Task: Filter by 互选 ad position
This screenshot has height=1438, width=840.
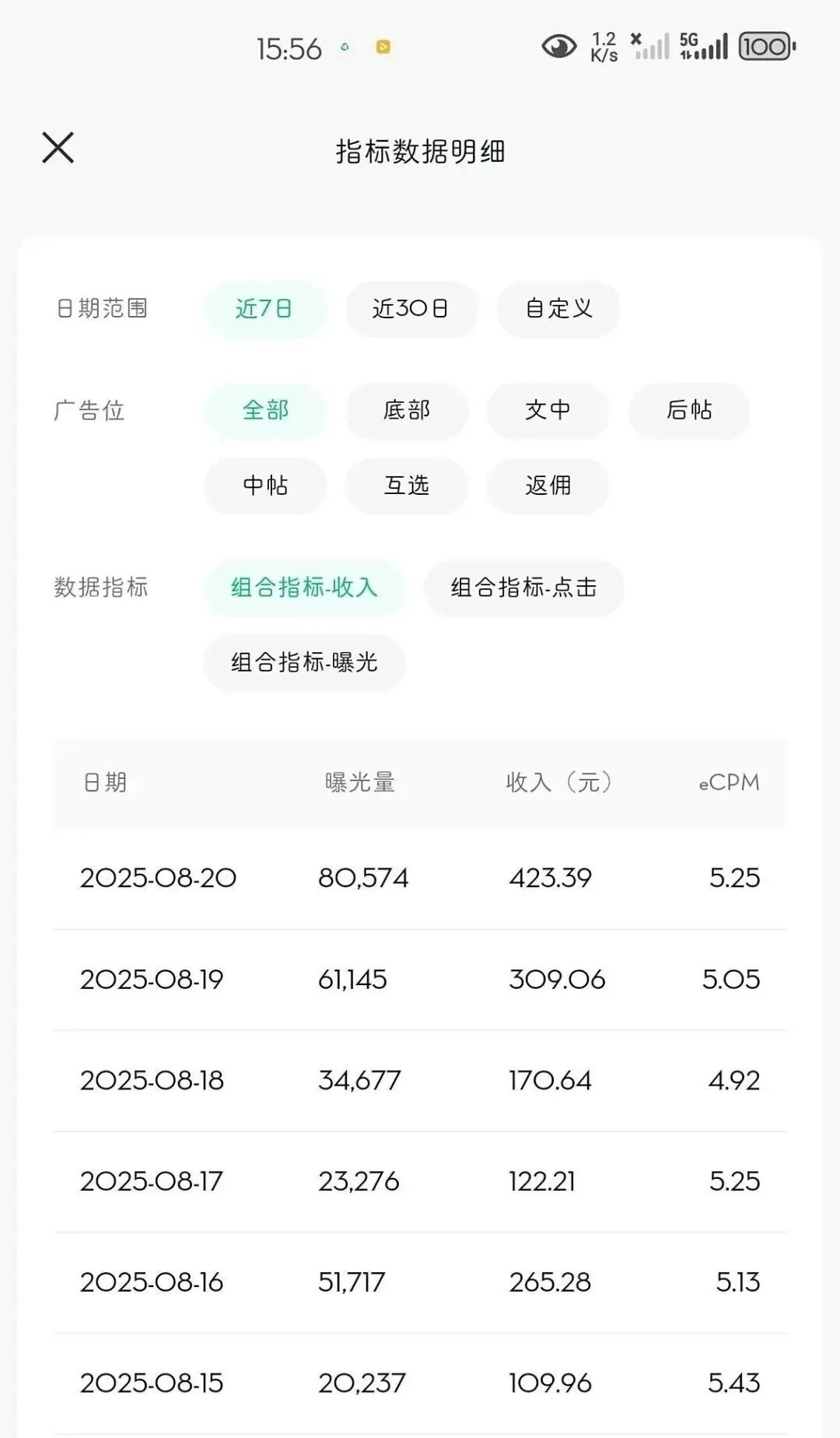Action: point(407,486)
